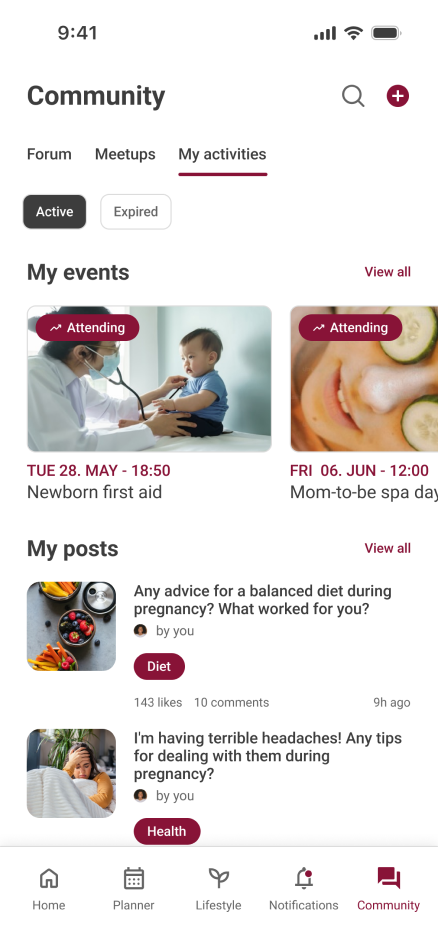Tap the Health tag chip
438x950 pixels.
click(167, 831)
